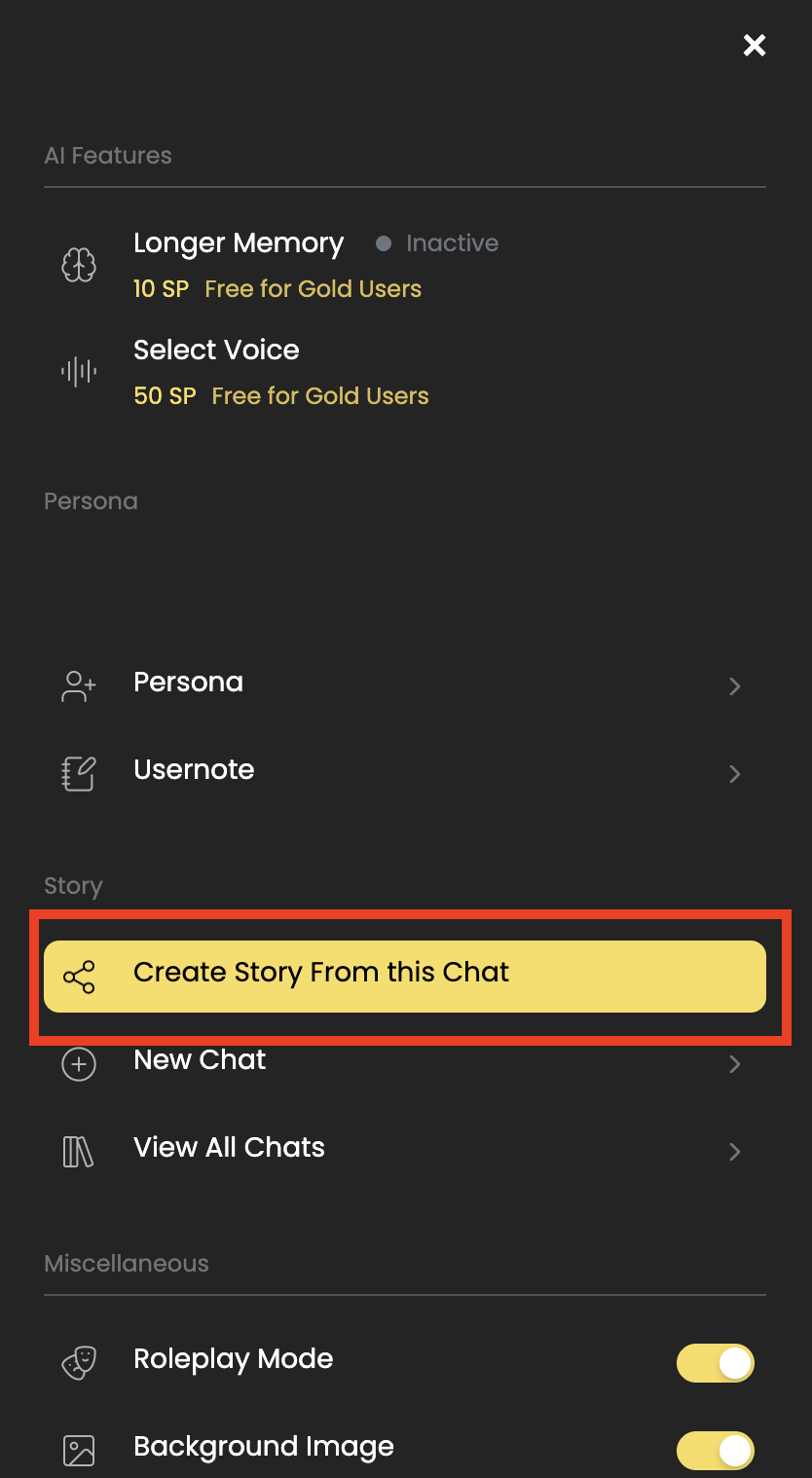The width and height of the screenshot is (812, 1478).
Task: Turn off Roleplay Mode
Action: point(715,1362)
